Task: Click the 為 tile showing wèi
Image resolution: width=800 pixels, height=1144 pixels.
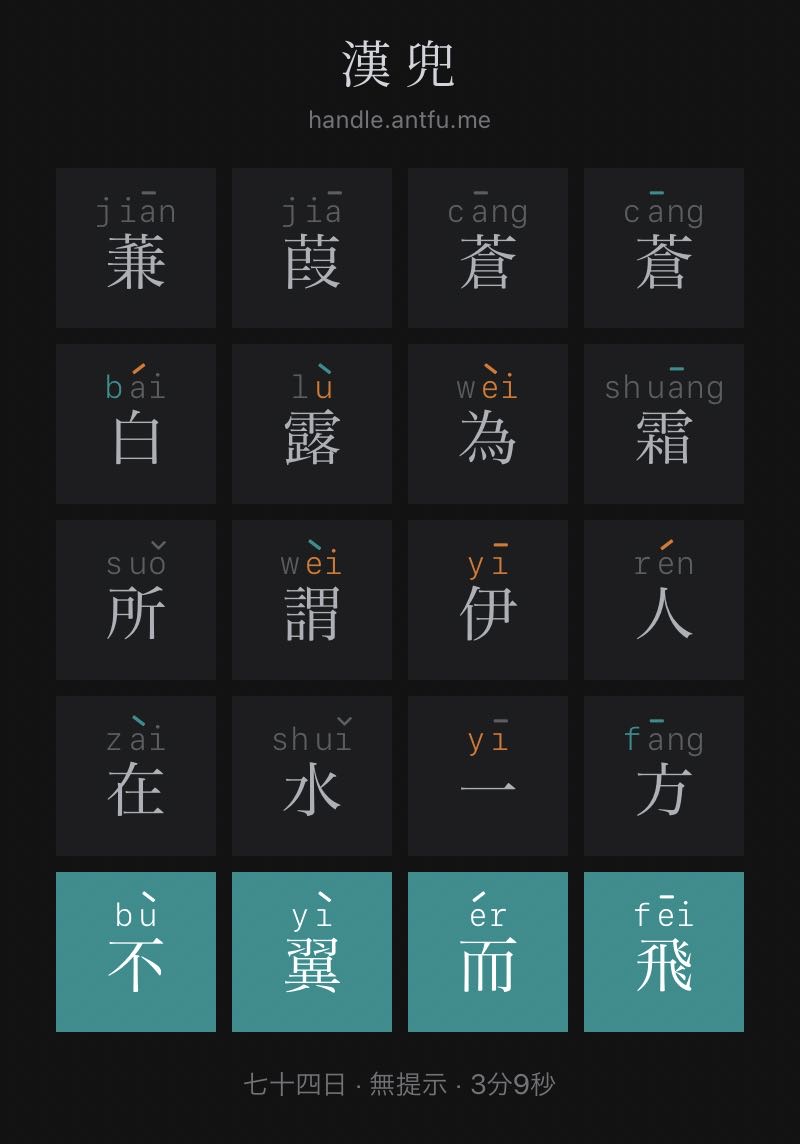Action: 487,423
